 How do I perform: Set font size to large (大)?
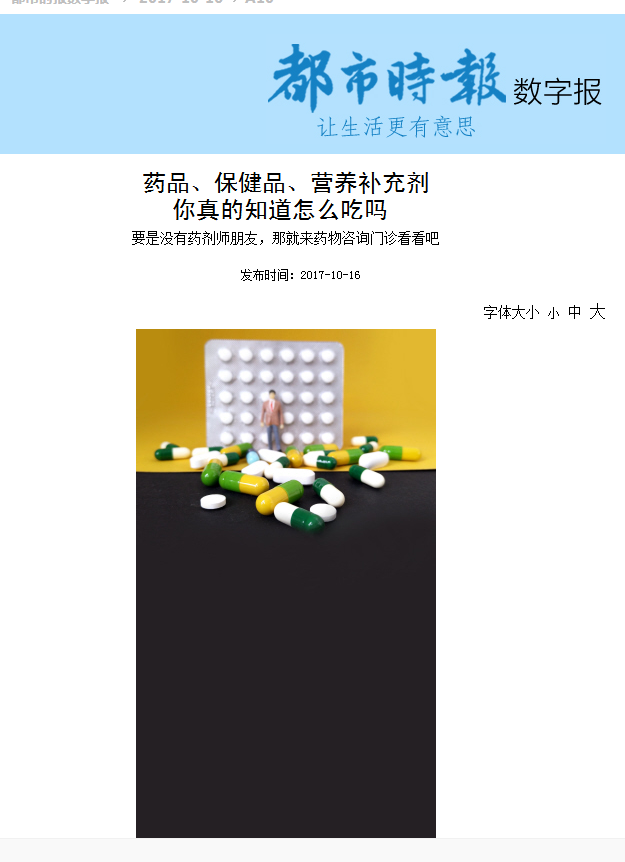[597, 312]
